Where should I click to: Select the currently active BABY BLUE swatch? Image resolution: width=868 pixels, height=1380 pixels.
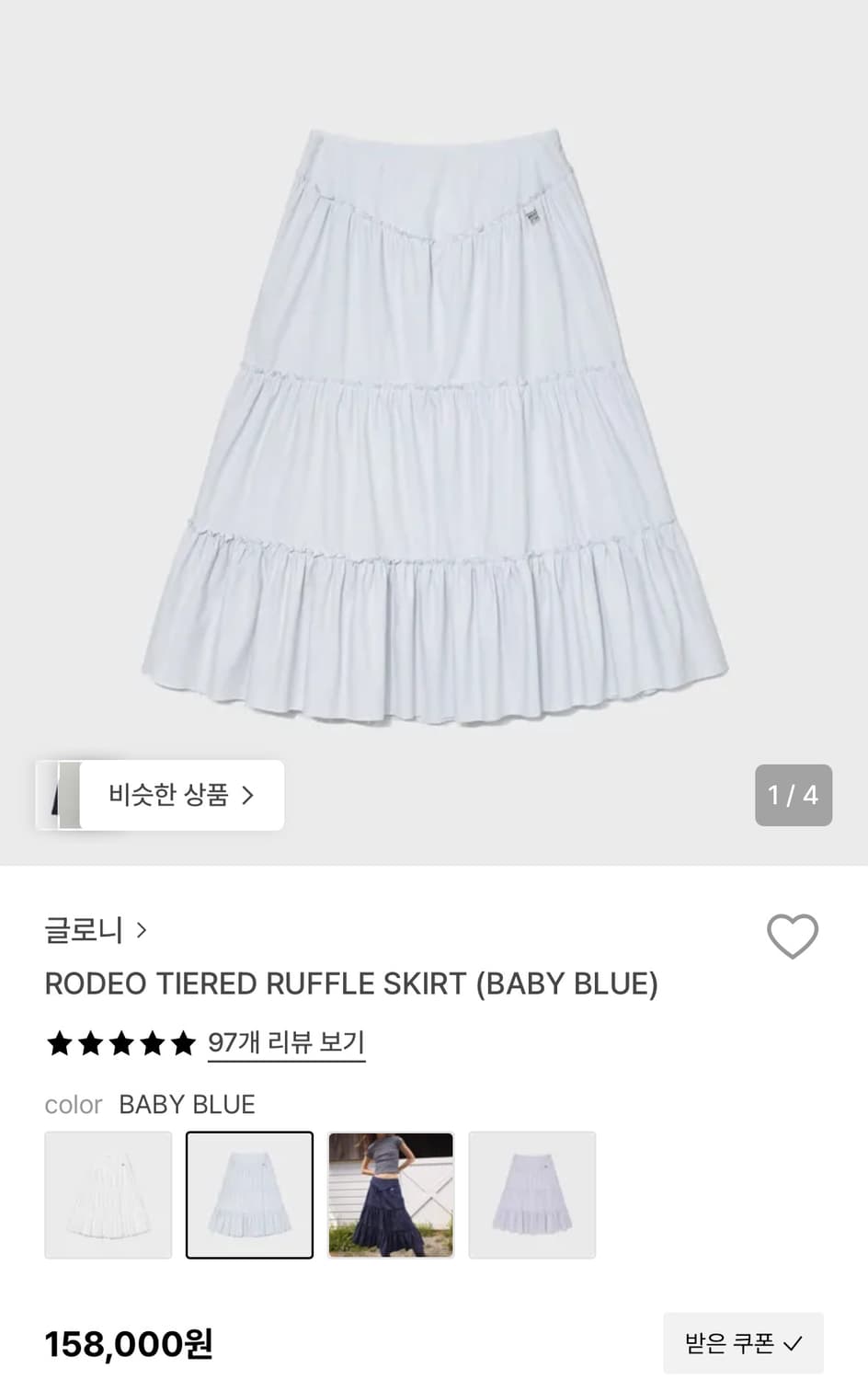point(249,1194)
